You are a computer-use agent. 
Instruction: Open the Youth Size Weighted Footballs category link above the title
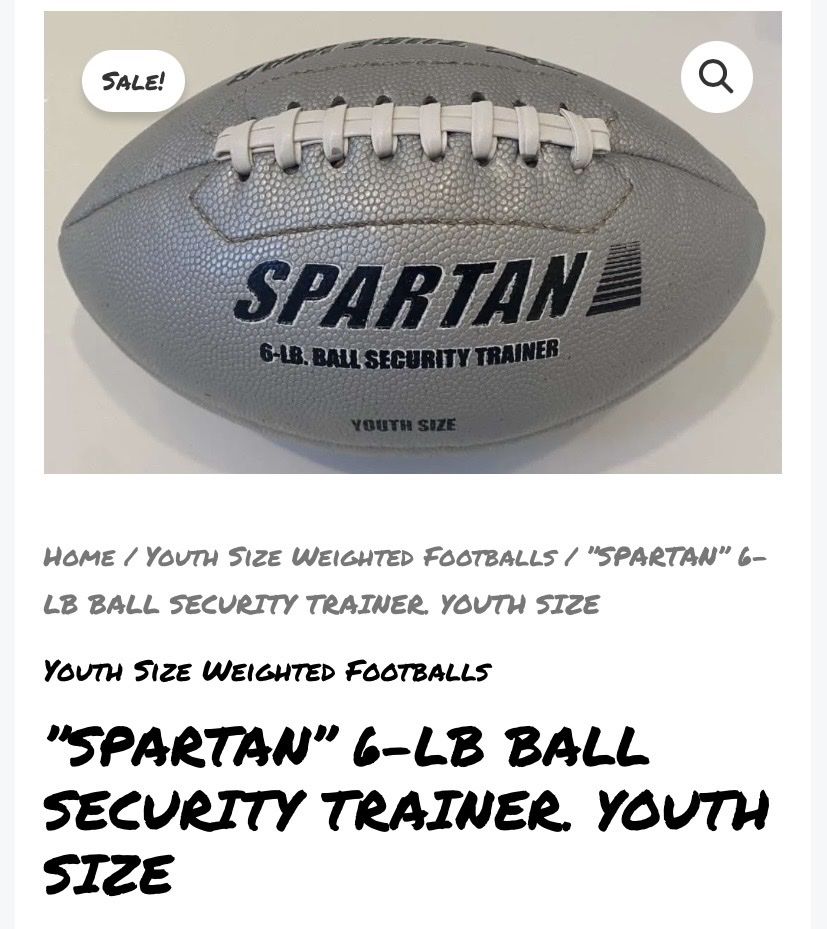click(267, 671)
